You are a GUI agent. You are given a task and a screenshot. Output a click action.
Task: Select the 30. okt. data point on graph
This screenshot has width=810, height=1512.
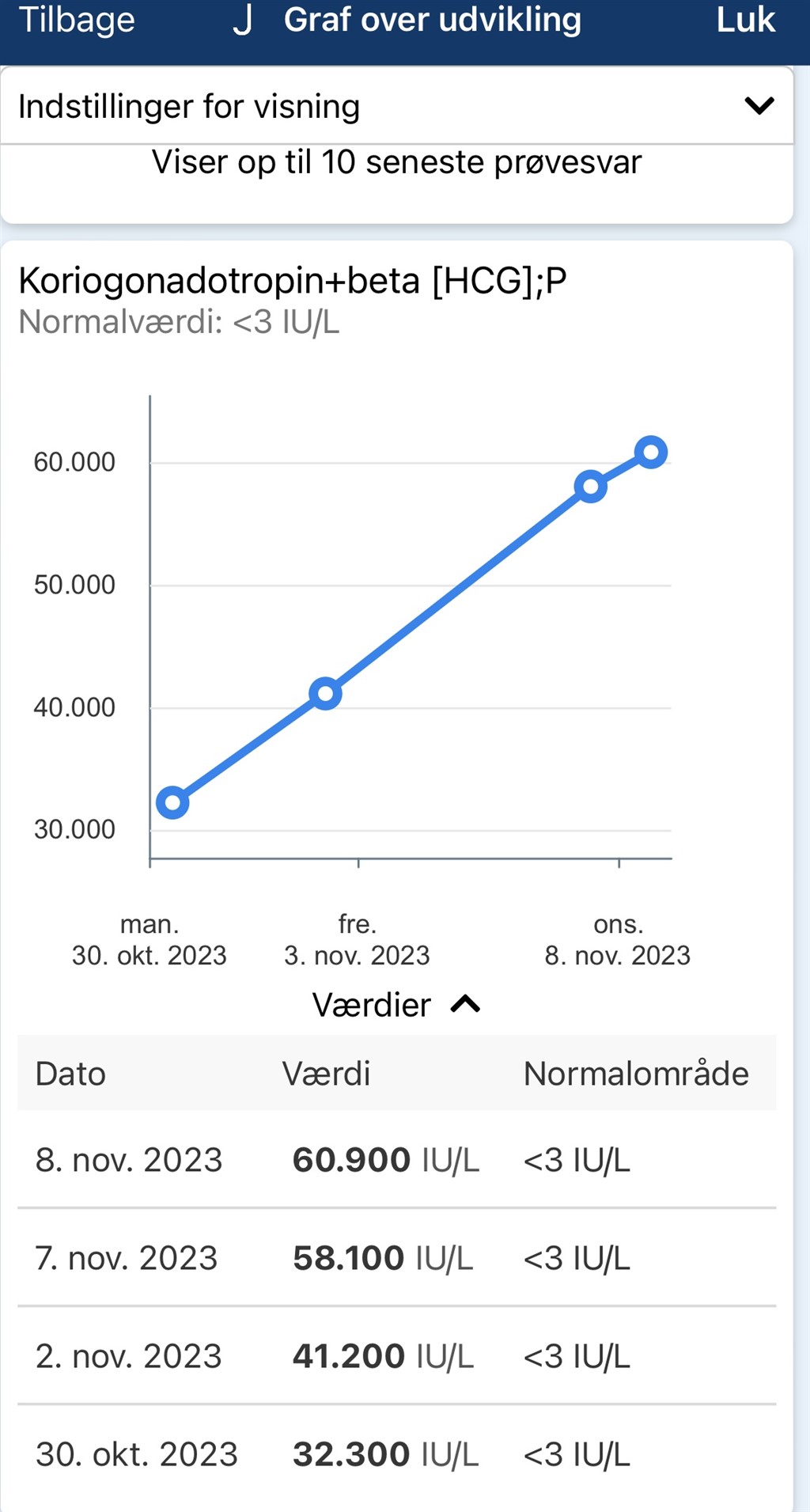pyautogui.click(x=172, y=803)
